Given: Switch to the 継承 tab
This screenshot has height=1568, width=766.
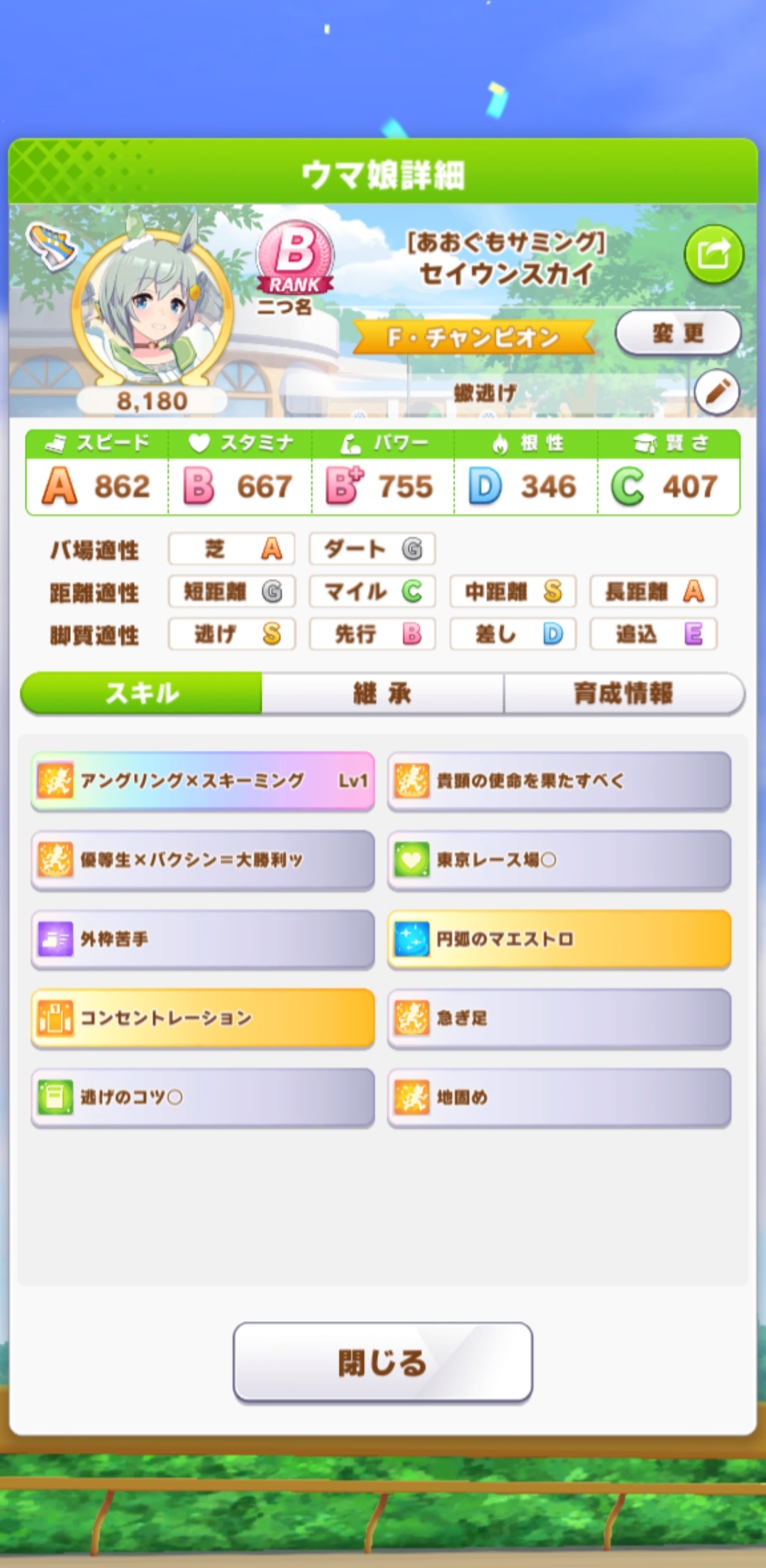Looking at the screenshot, I should pyautogui.click(x=382, y=693).
